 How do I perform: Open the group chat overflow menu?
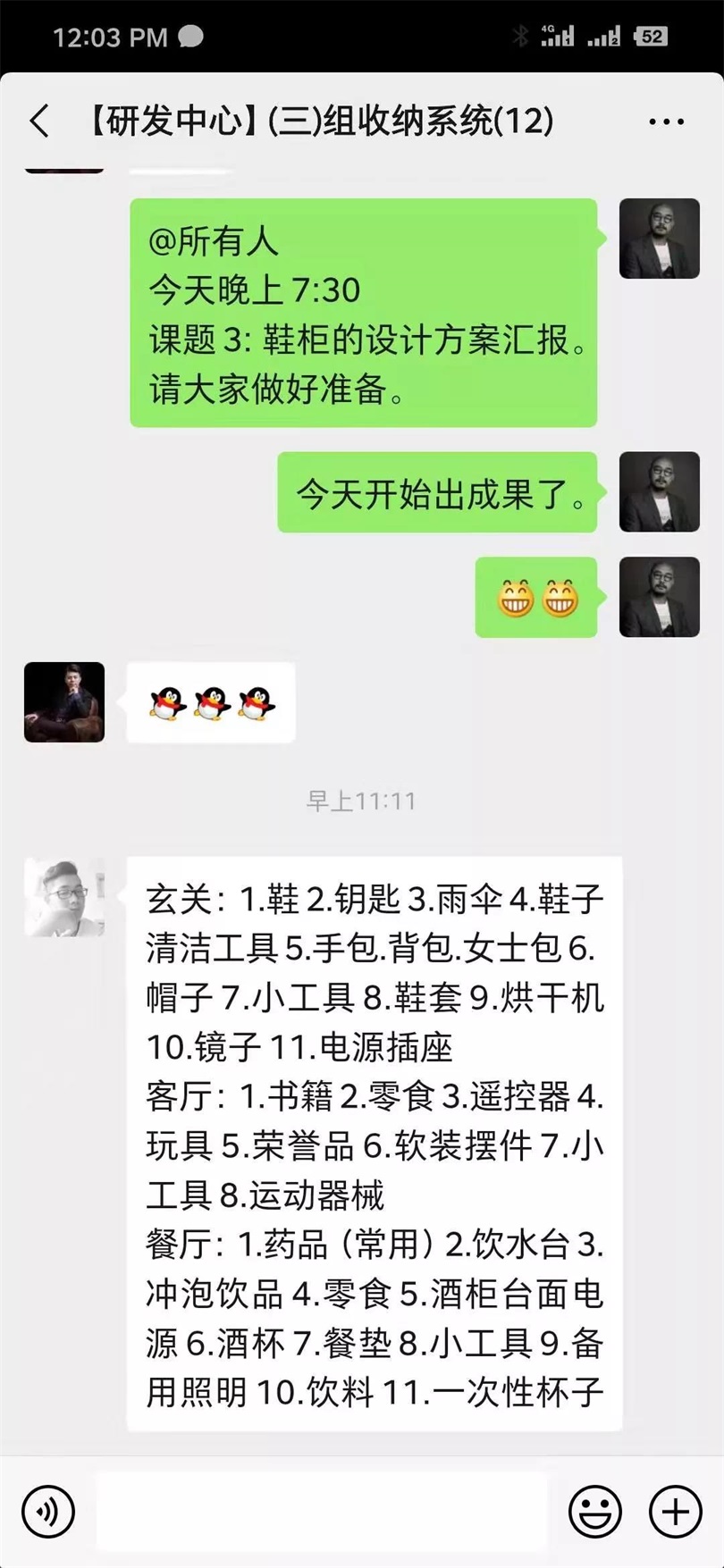(666, 122)
